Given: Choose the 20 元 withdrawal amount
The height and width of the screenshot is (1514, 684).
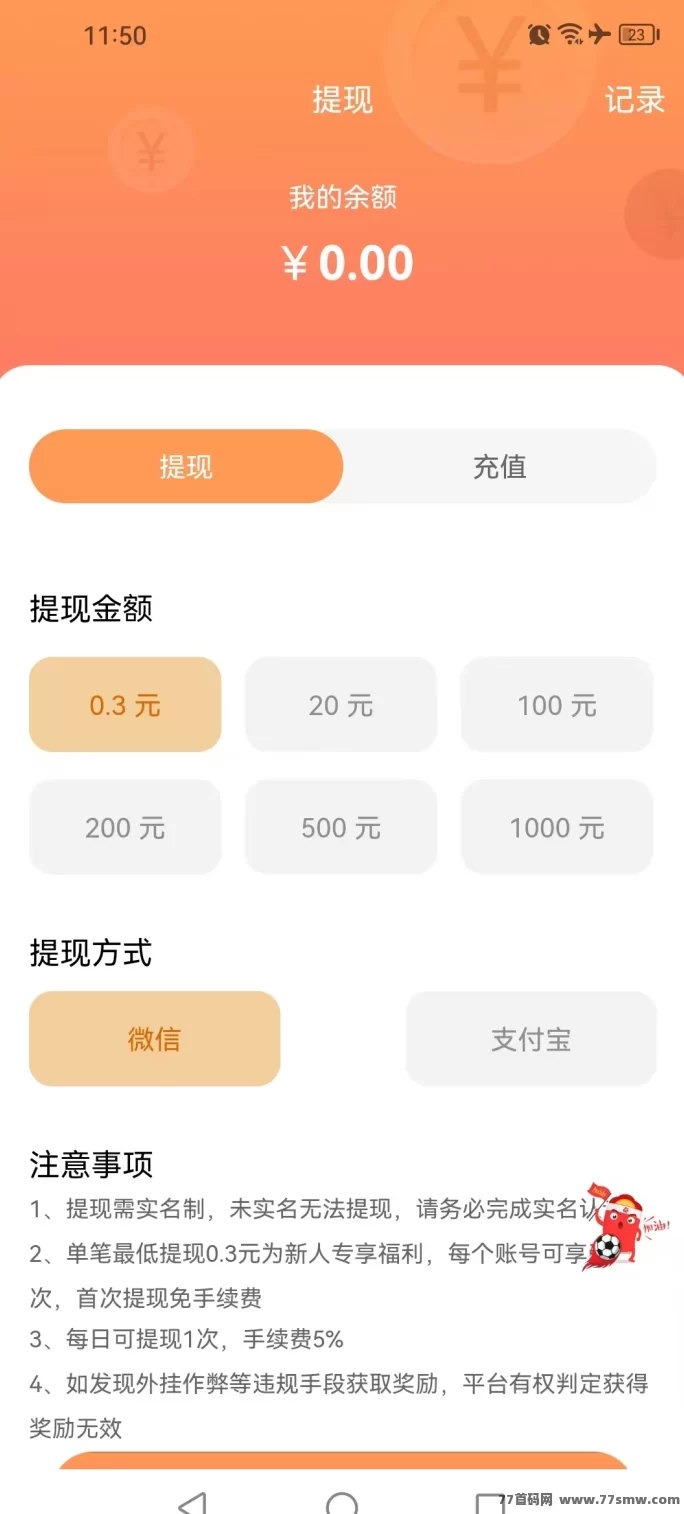Looking at the screenshot, I should pos(341,705).
